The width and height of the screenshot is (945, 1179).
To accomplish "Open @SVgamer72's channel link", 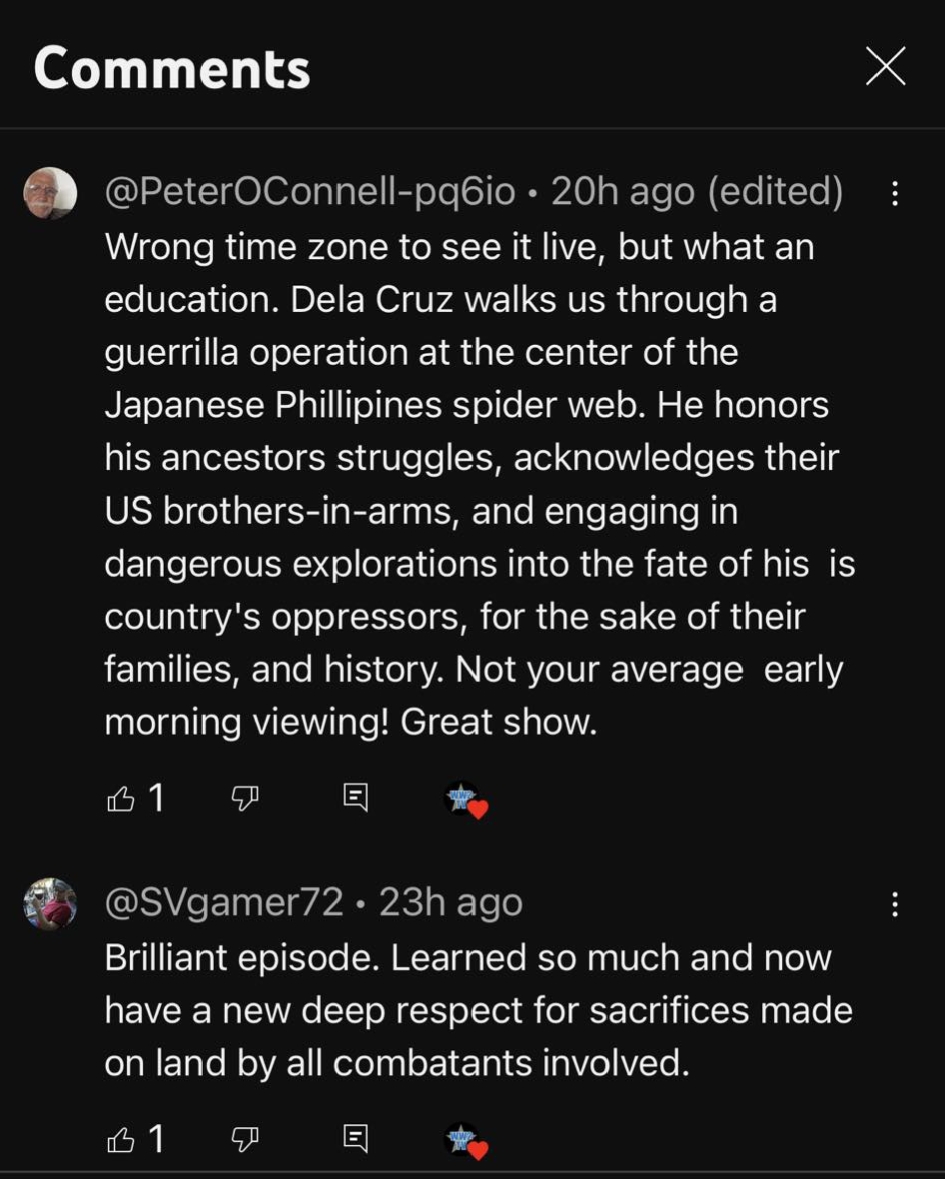I will pyautogui.click(x=224, y=903).
